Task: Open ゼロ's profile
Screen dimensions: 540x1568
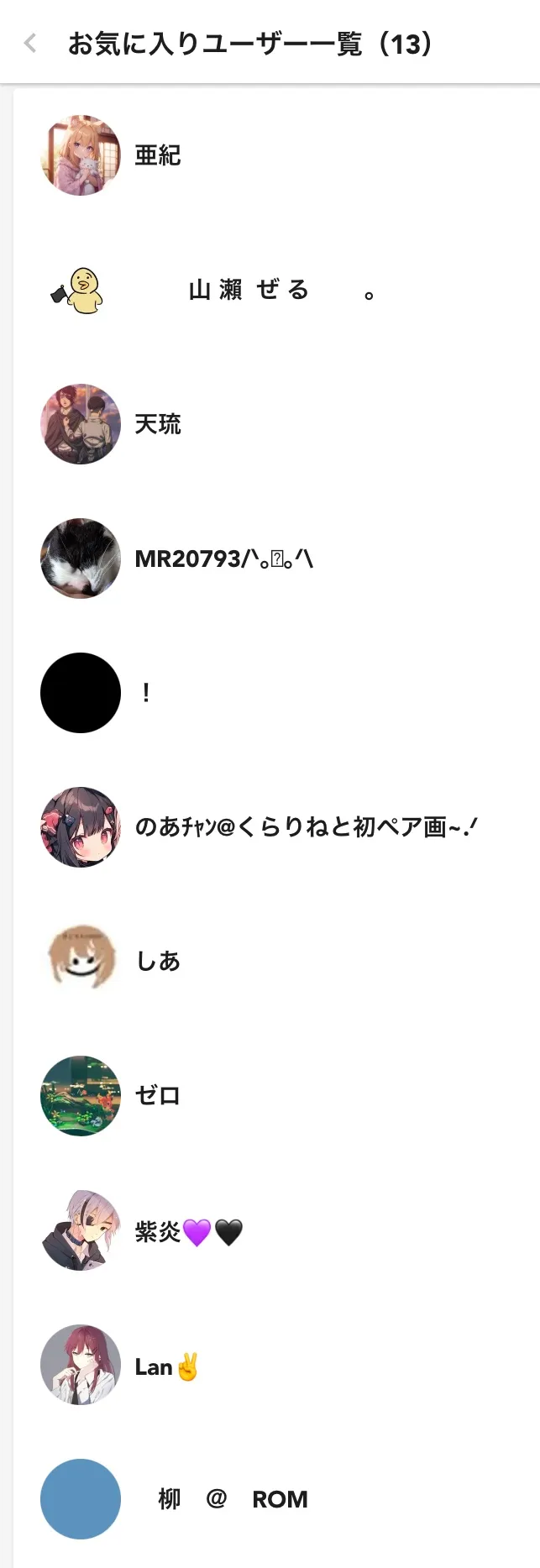Action: 158,1096
